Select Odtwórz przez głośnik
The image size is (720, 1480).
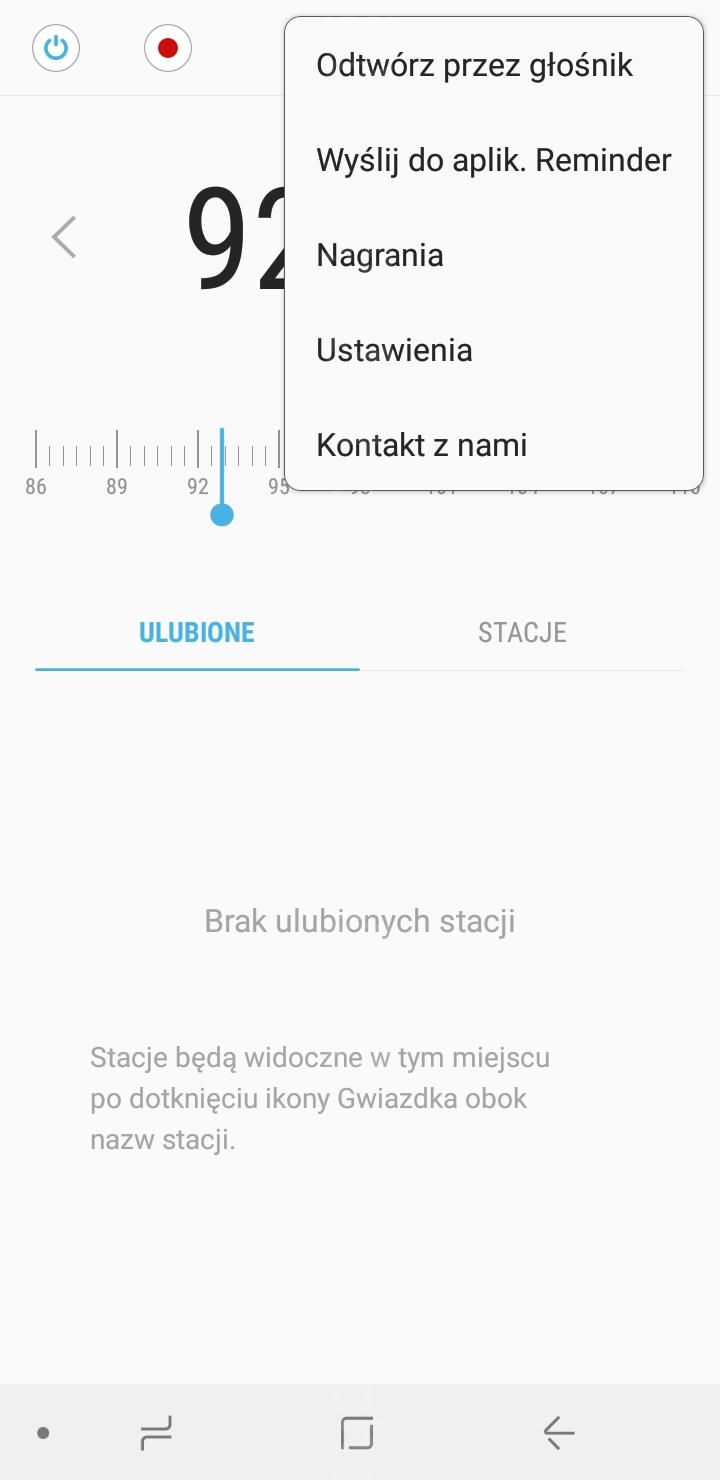[x=474, y=66]
